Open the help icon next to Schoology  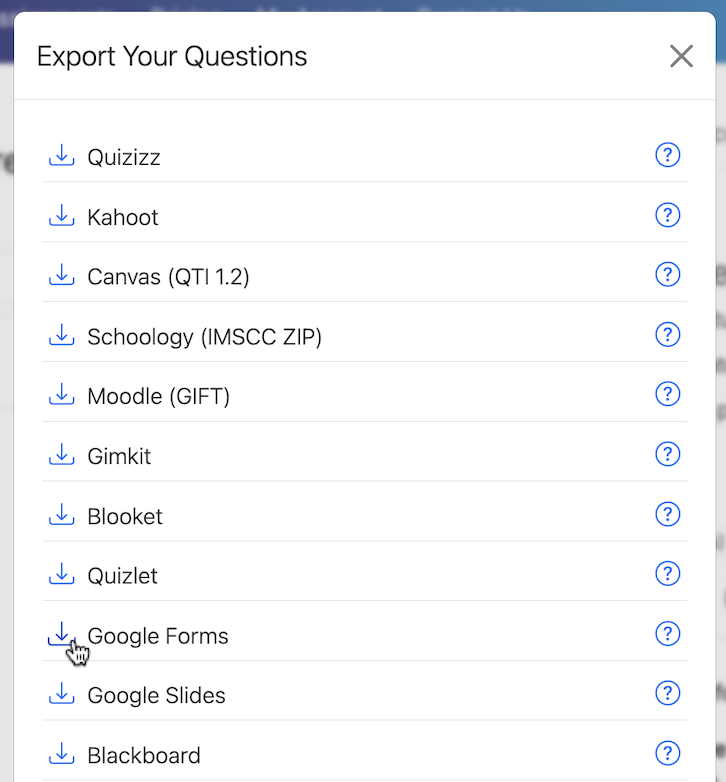(667, 335)
